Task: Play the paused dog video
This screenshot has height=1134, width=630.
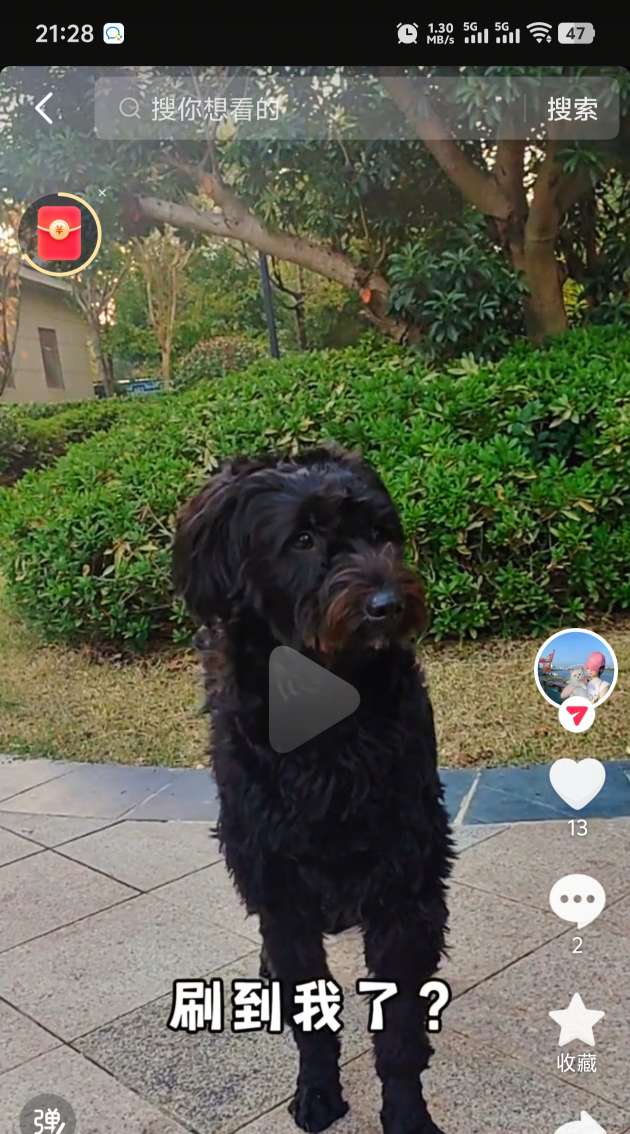Action: 313,699
